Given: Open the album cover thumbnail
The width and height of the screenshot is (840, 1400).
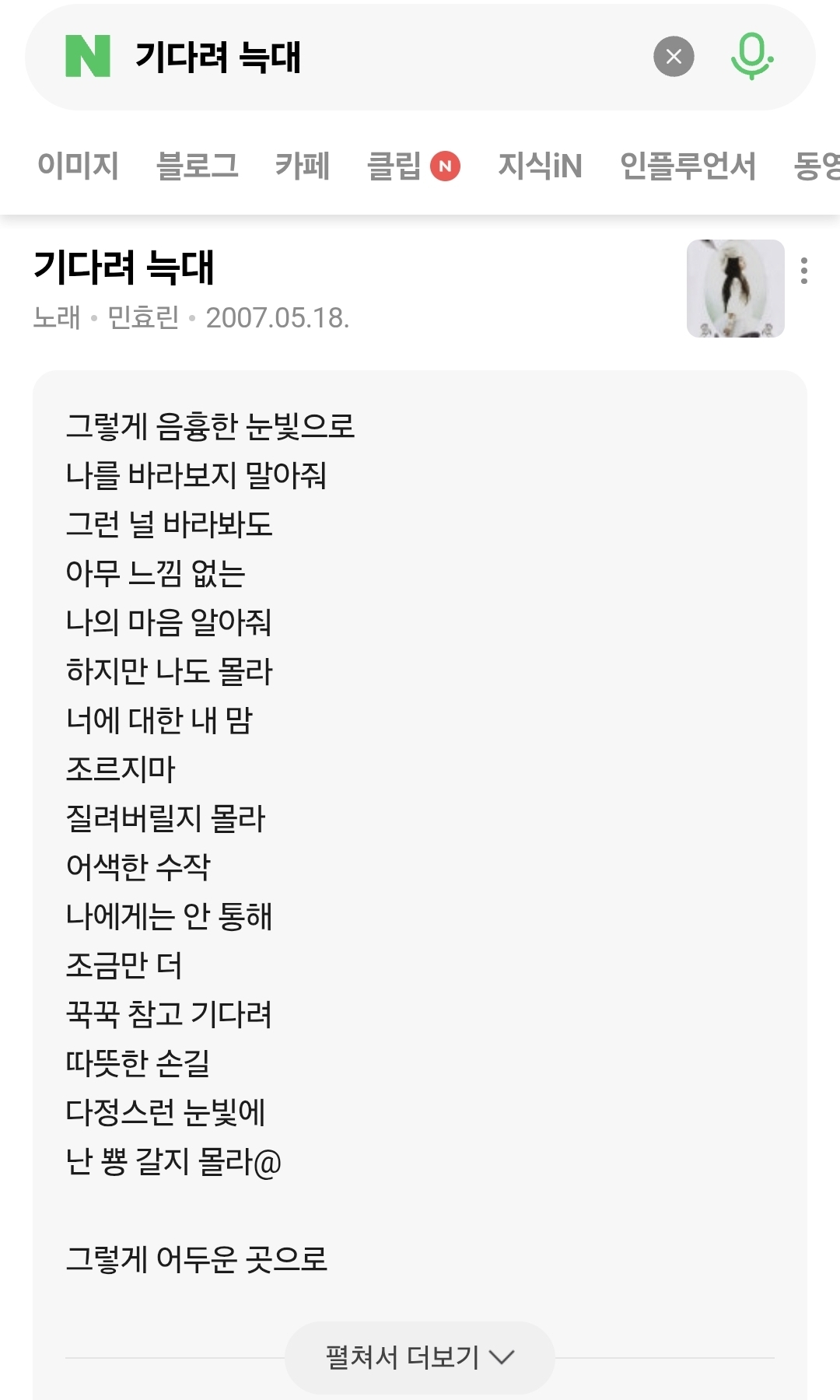Looking at the screenshot, I should coord(736,289).
